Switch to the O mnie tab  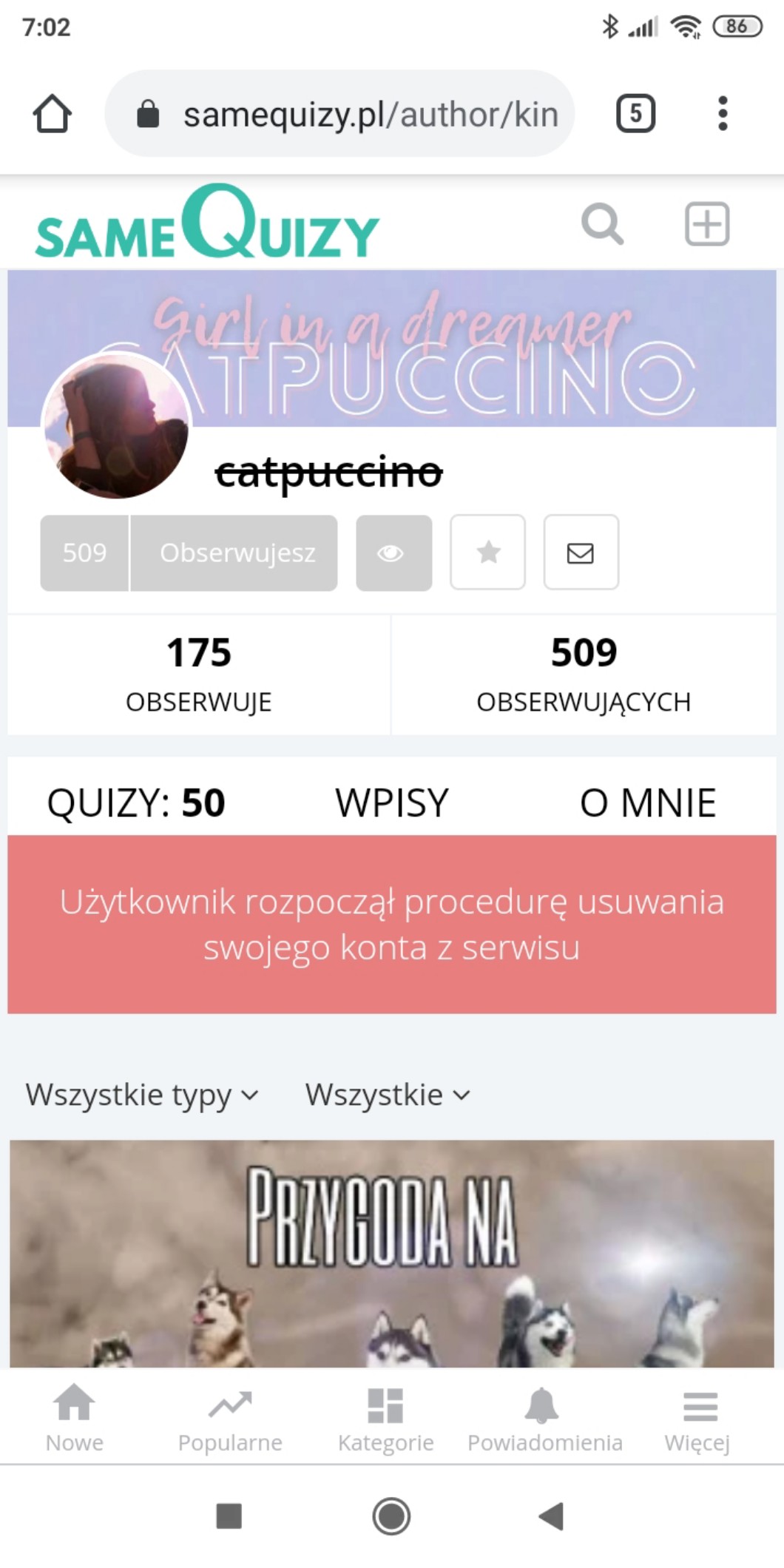(x=647, y=802)
